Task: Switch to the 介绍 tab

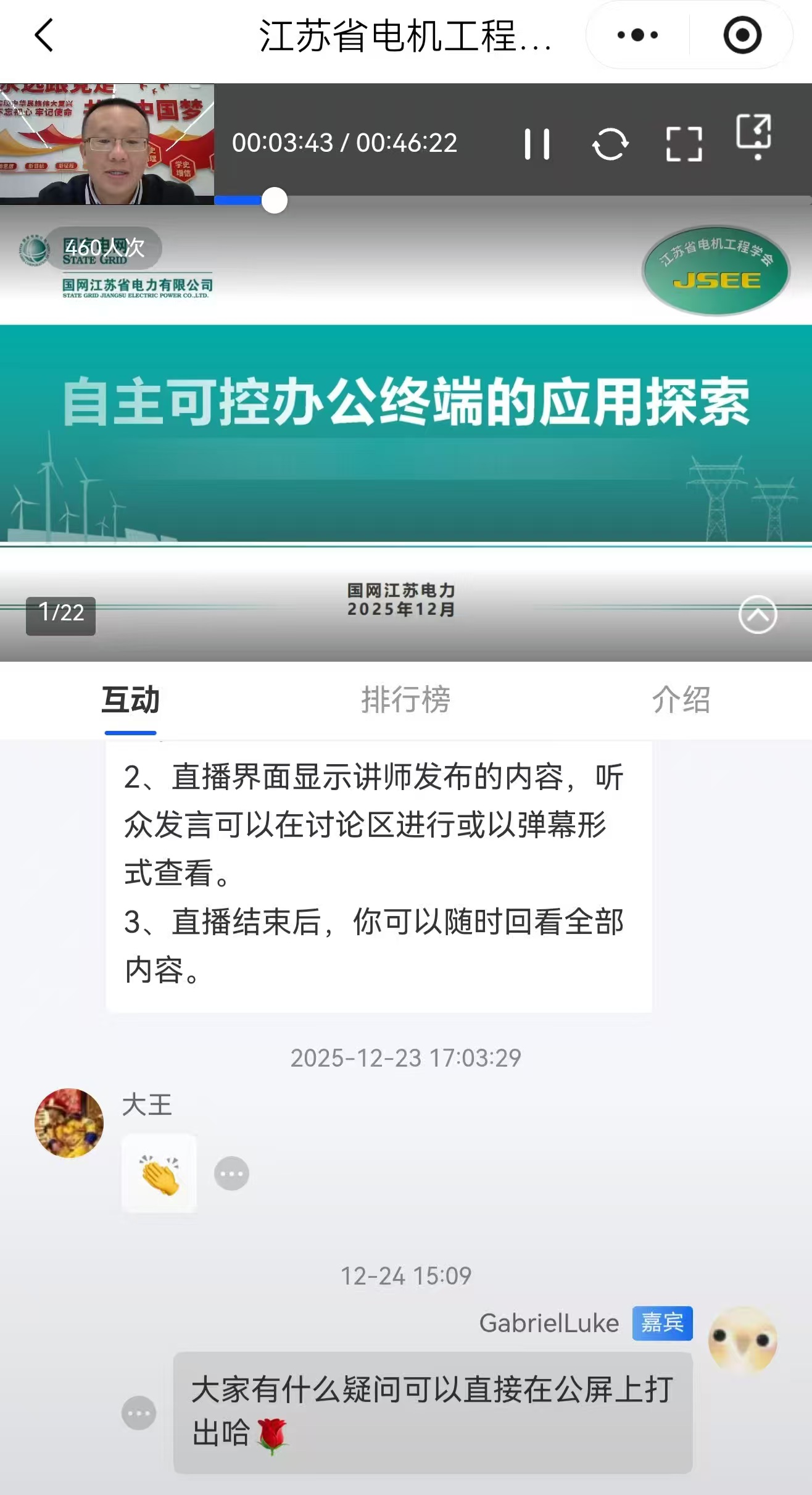Action: [681, 700]
